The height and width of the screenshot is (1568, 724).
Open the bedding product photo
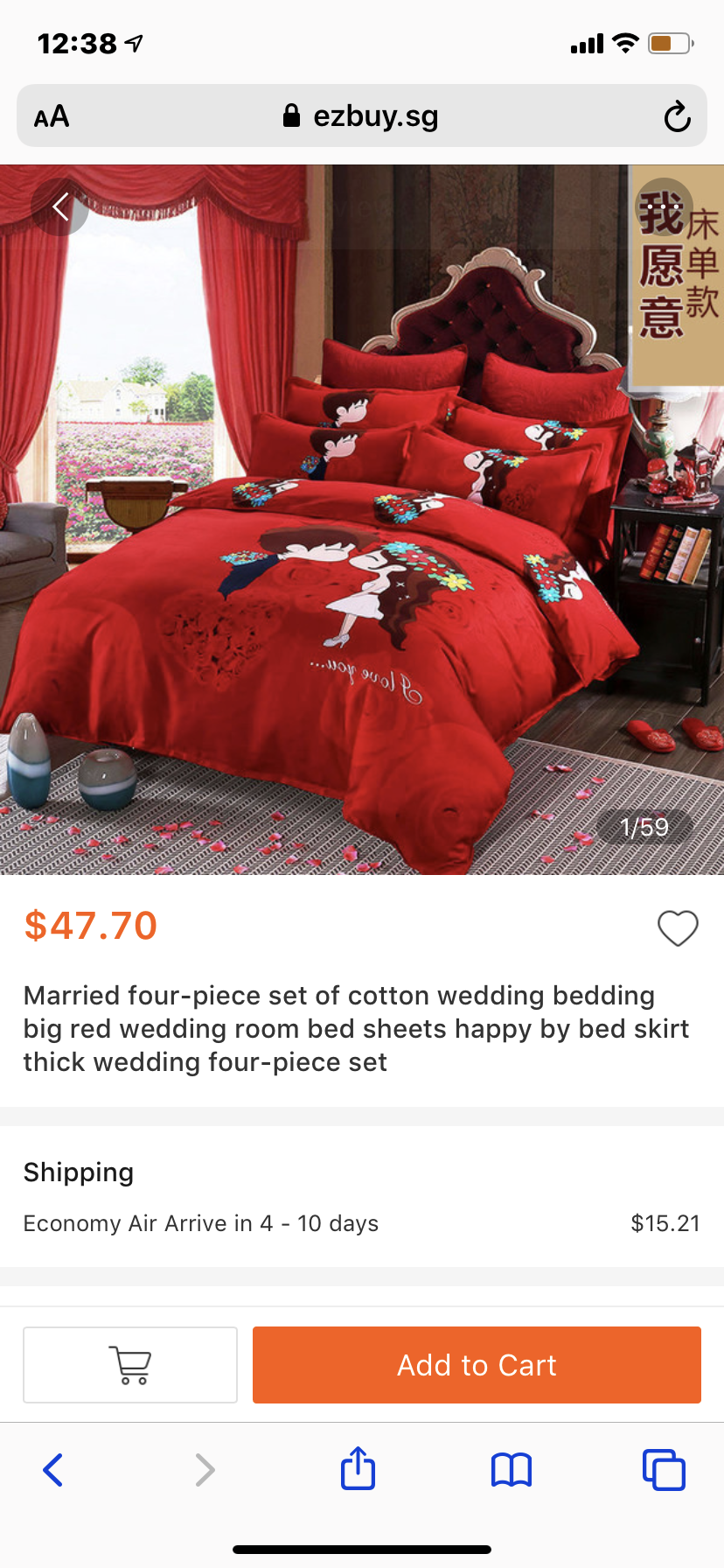pyautogui.click(x=362, y=520)
